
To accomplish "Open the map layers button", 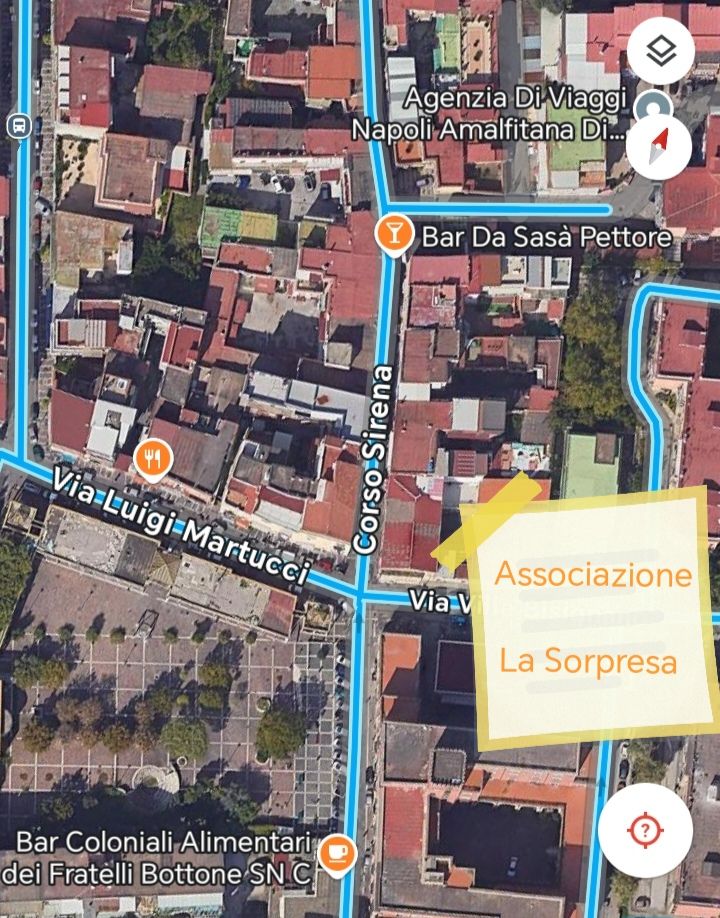I will (x=660, y=51).
